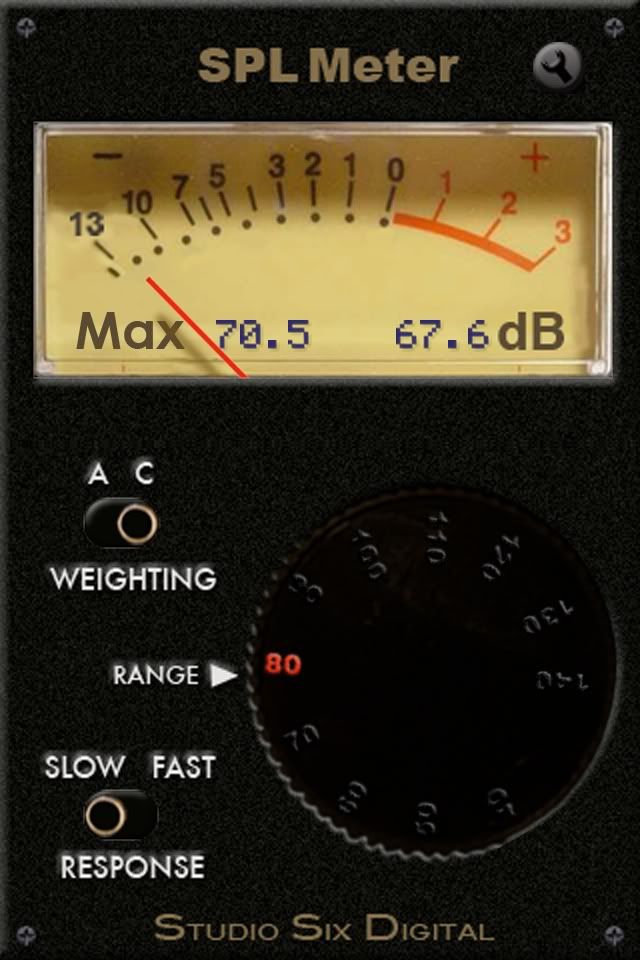640x960 pixels.
Task: Reset the Max 70.5 reading
Action: [194, 333]
